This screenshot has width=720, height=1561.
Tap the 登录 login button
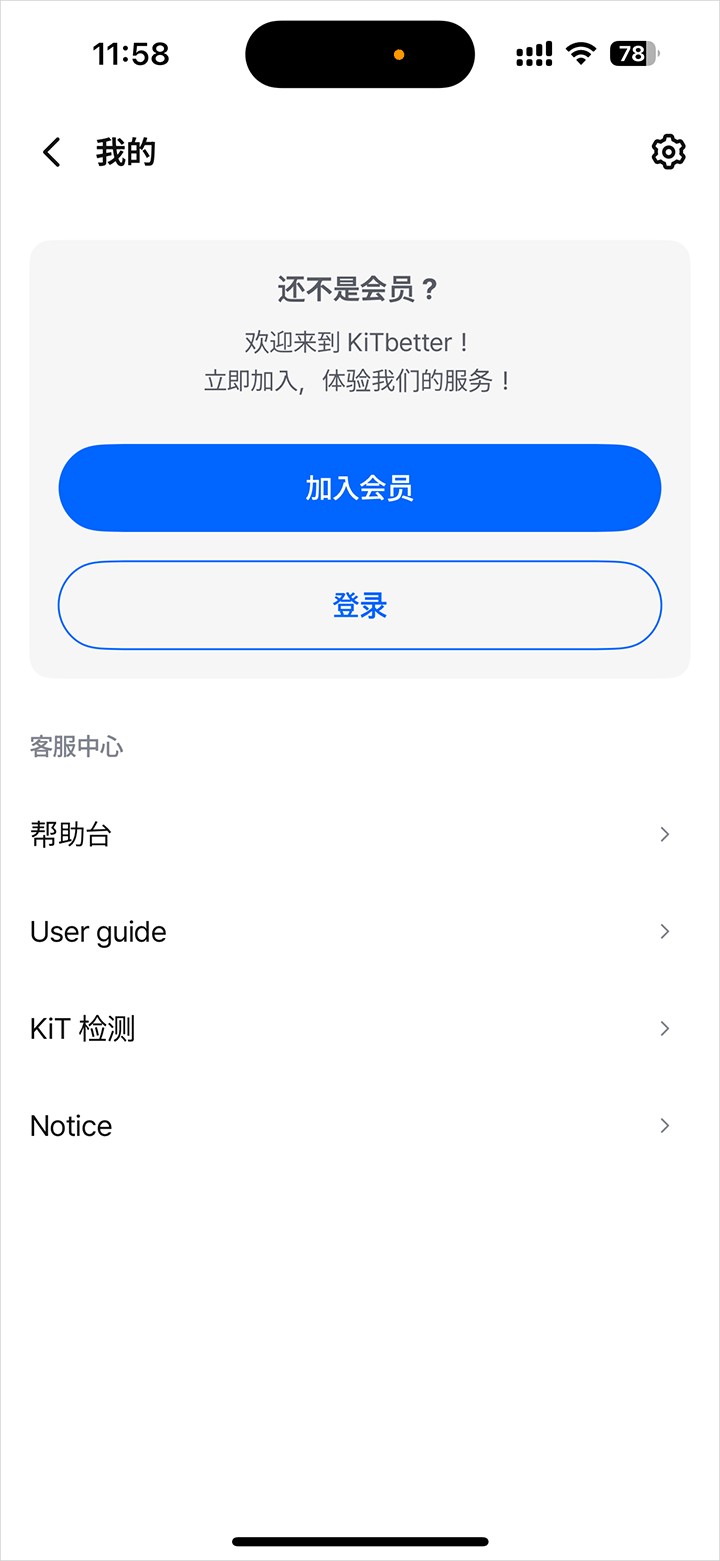pos(360,605)
